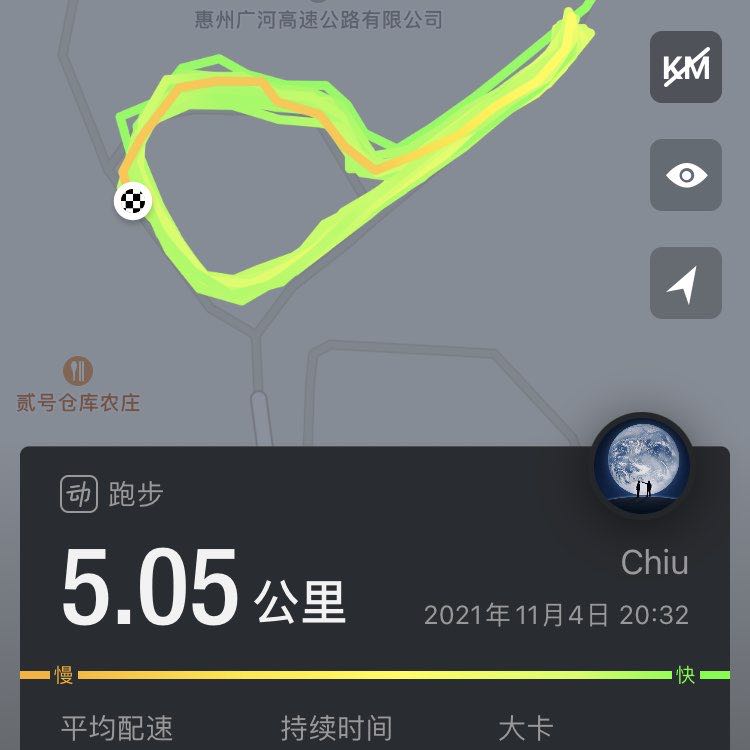Toggle the KM distance markers on the map
The width and height of the screenshot is (750, 750).
[686, 67]
